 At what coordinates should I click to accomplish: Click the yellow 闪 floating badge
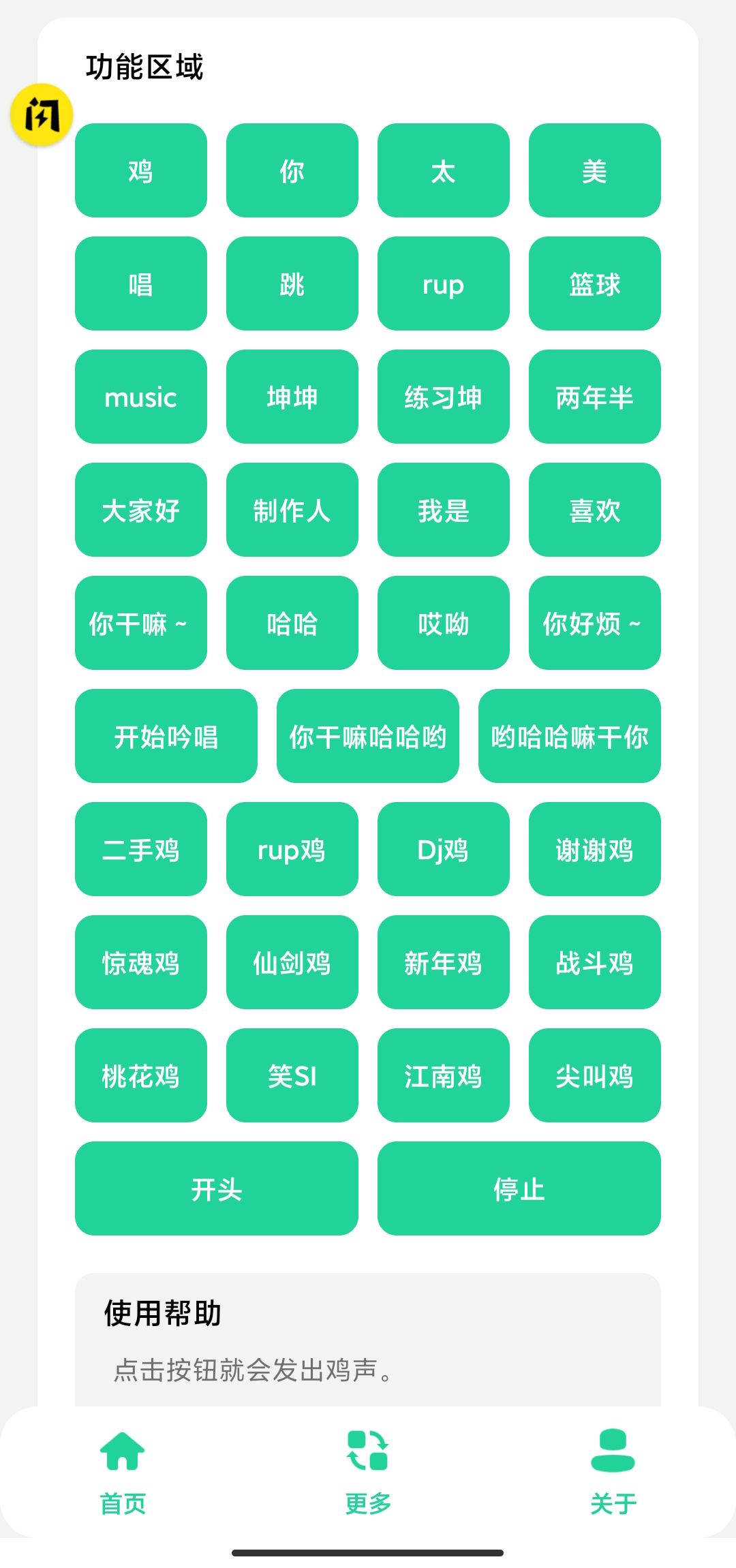(41, 114)
